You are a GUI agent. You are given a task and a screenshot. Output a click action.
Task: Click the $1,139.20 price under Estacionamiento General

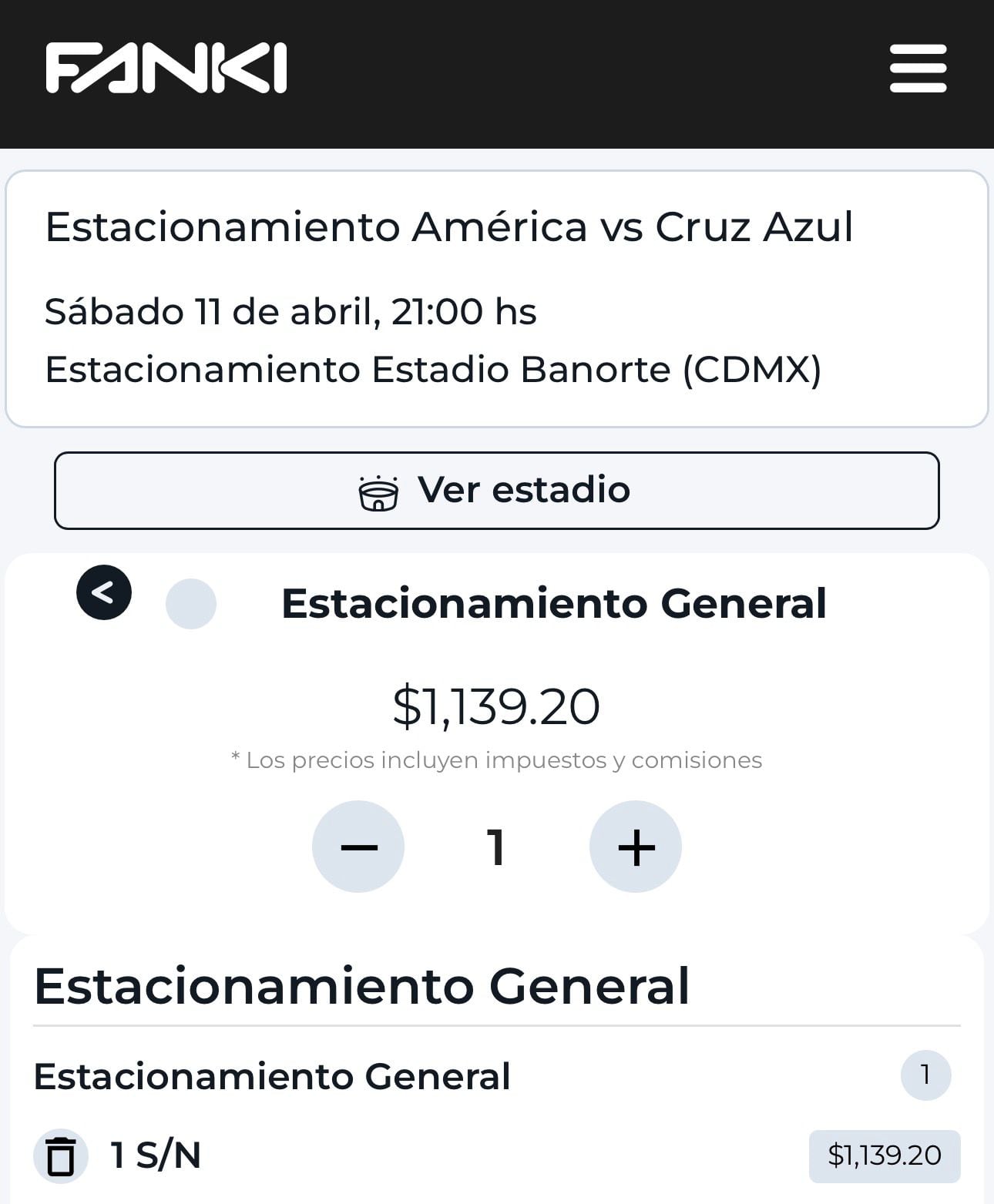coord(496,705)
